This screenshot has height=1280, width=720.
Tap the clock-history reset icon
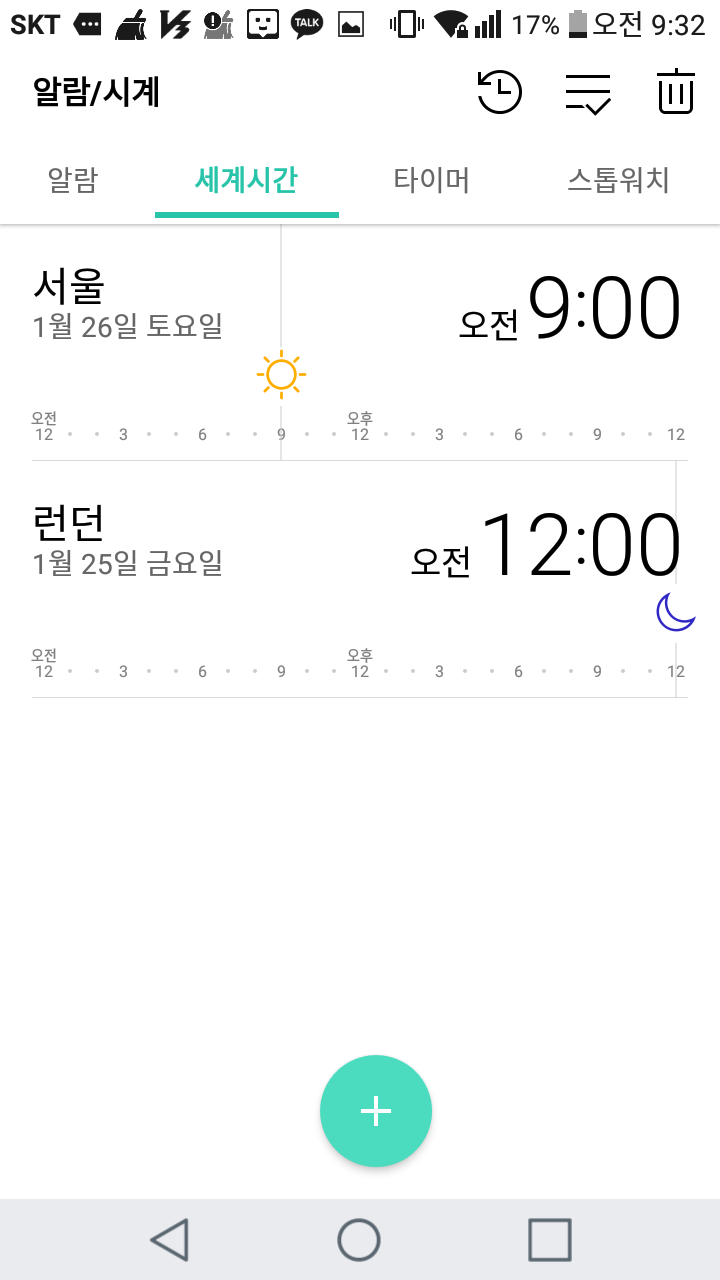[x=499, y=92]
